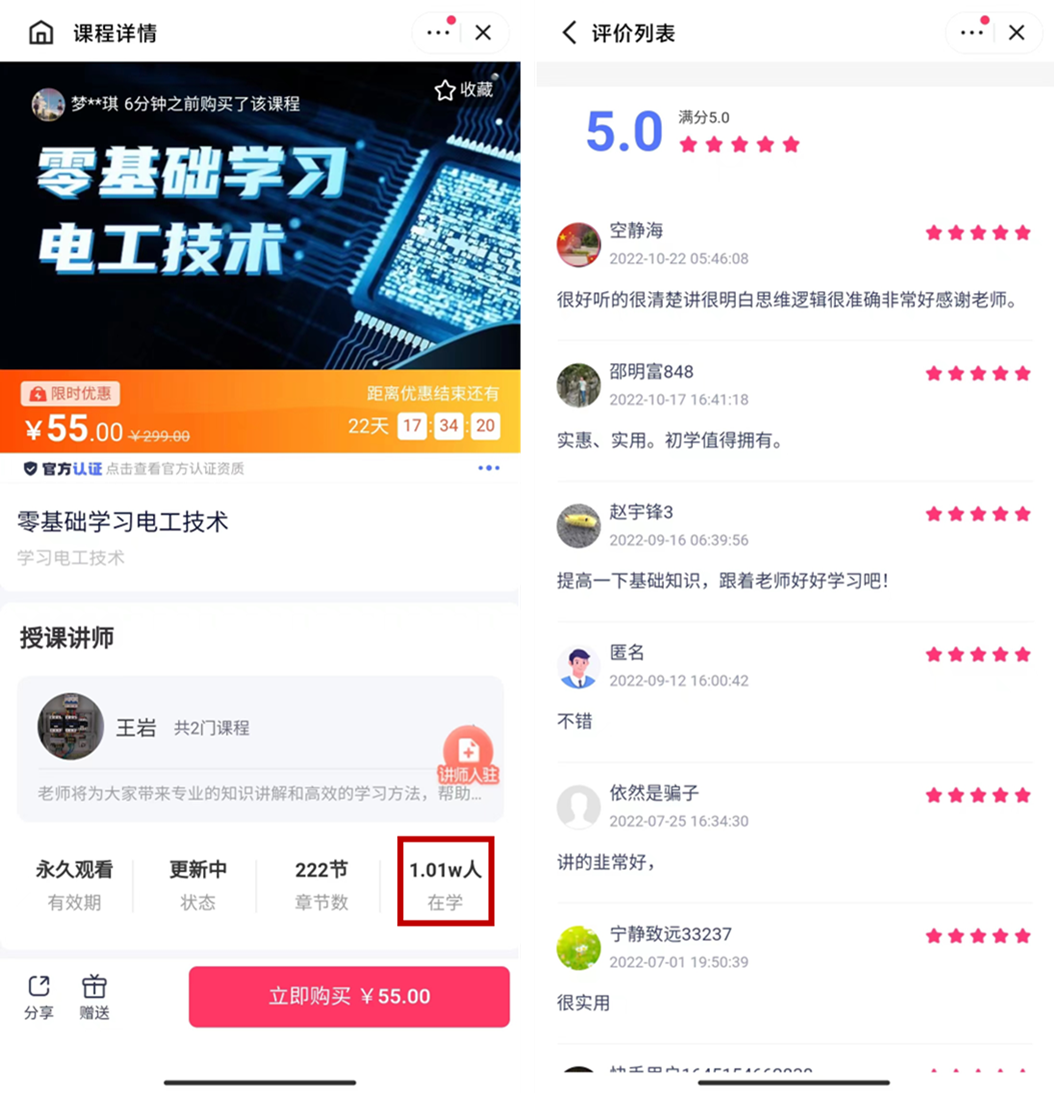
Task: Close the 评价列表 mini program
Action: [1017, 33]
